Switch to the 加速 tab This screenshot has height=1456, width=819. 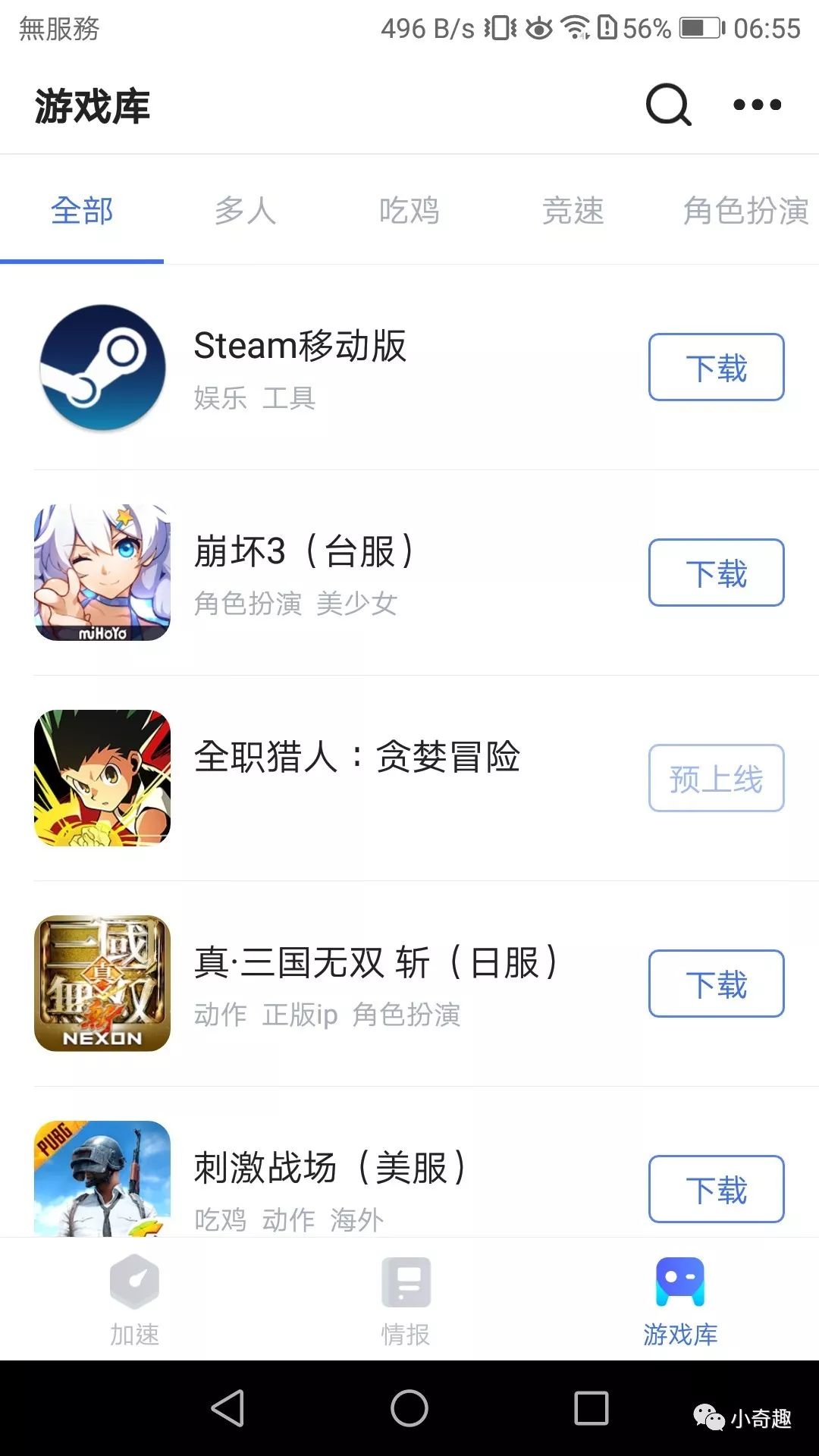(135, 1297)
